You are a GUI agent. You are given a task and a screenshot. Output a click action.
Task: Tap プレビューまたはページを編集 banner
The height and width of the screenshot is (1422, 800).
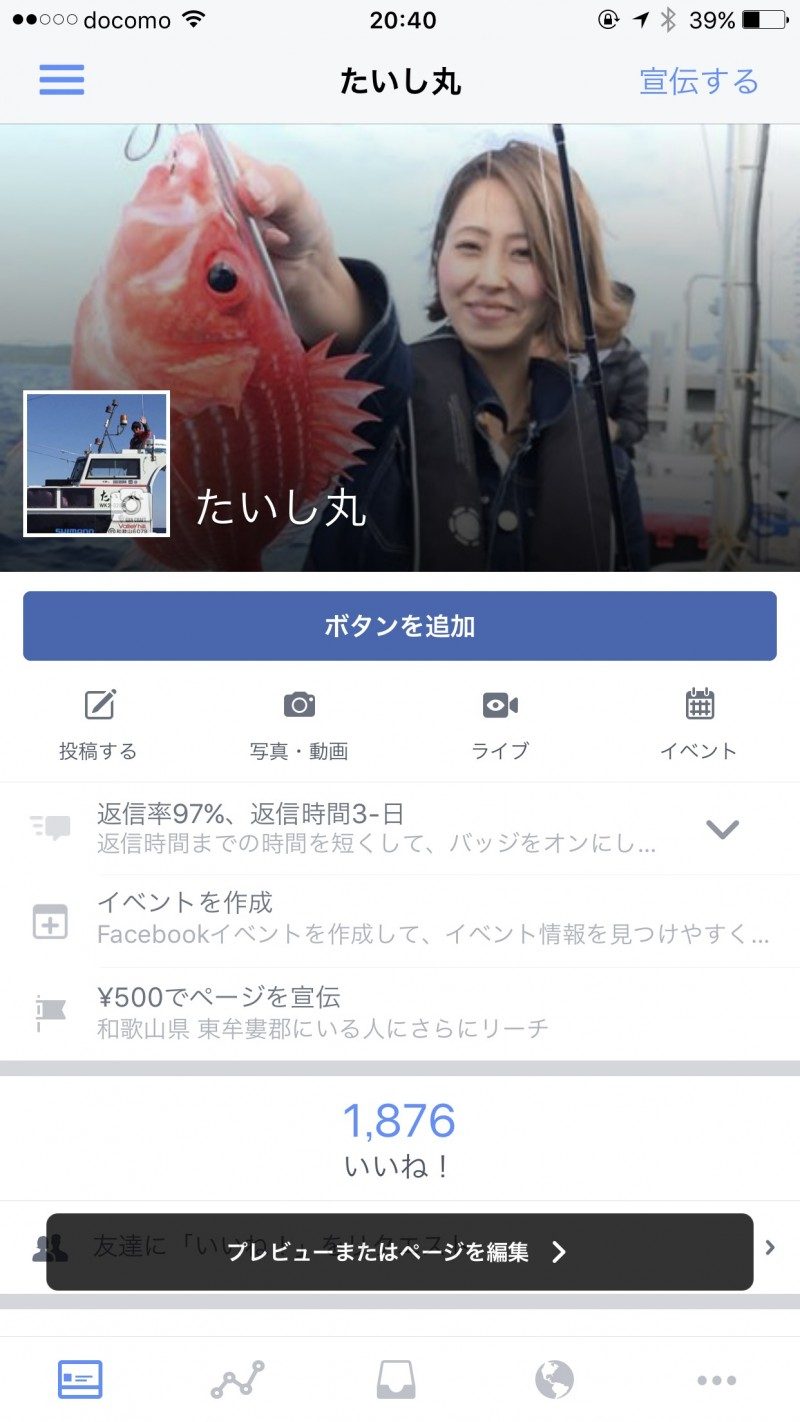[399, 1252]
